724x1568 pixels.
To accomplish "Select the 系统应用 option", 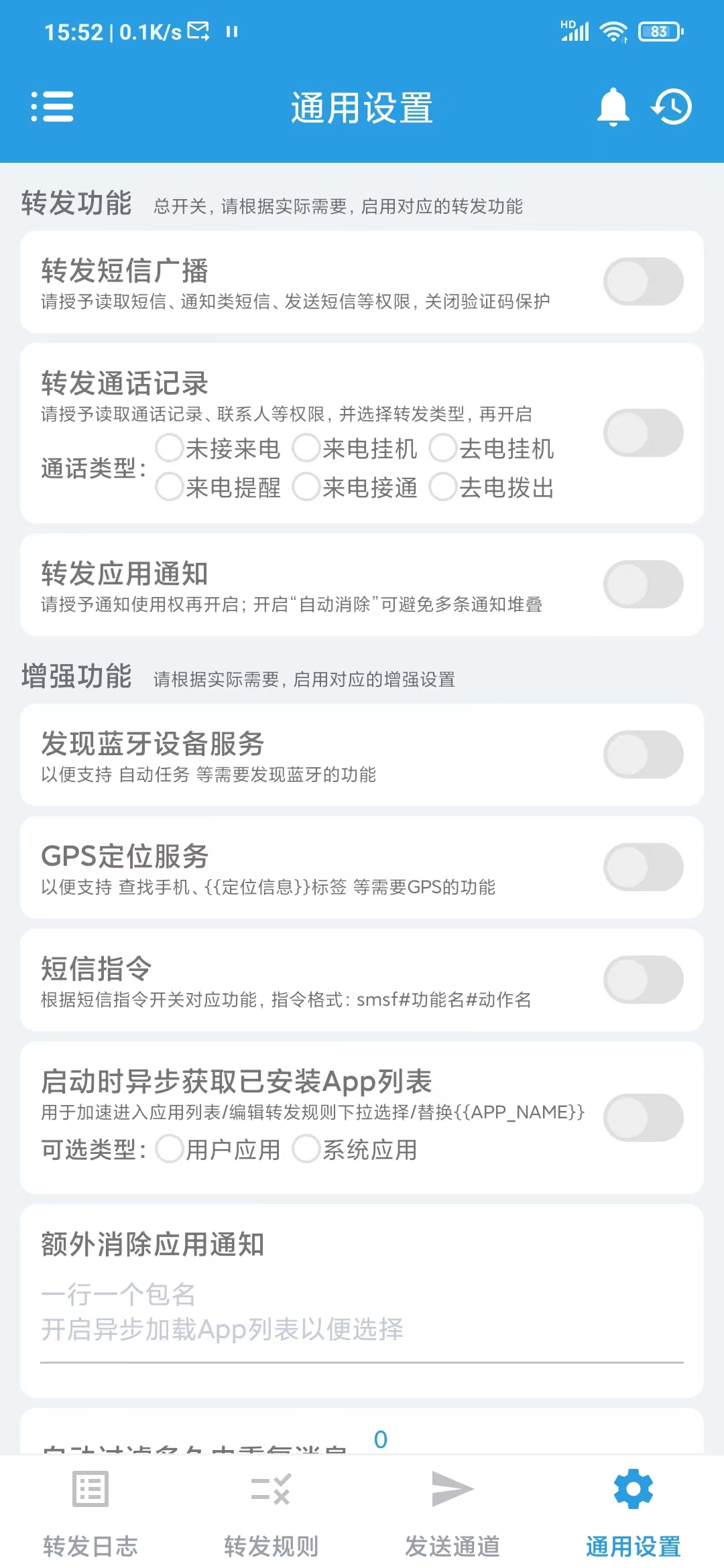I will (x=307, y=1149).
